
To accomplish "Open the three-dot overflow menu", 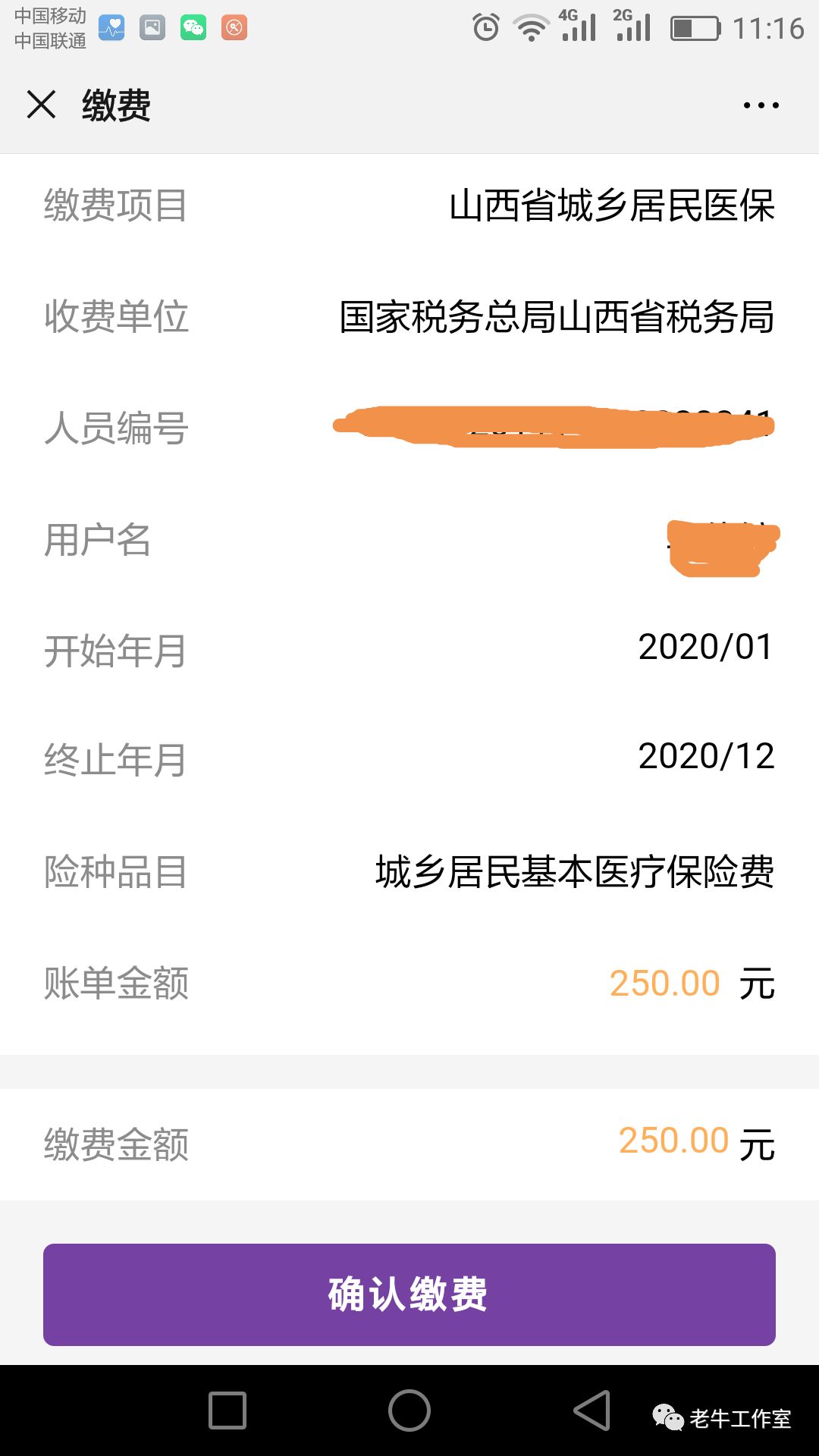I will 761,105.
